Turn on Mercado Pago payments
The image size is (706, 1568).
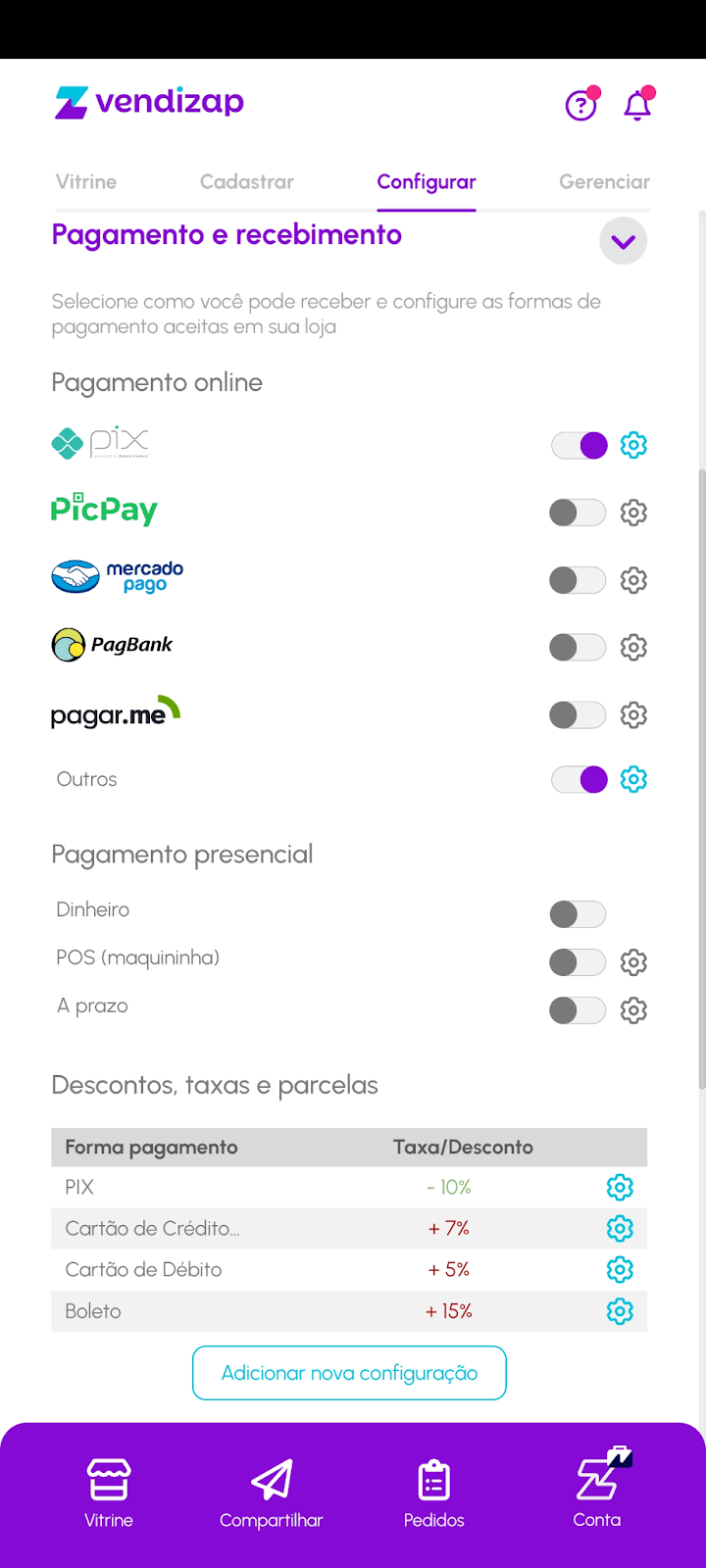click(x=578, y=580)
